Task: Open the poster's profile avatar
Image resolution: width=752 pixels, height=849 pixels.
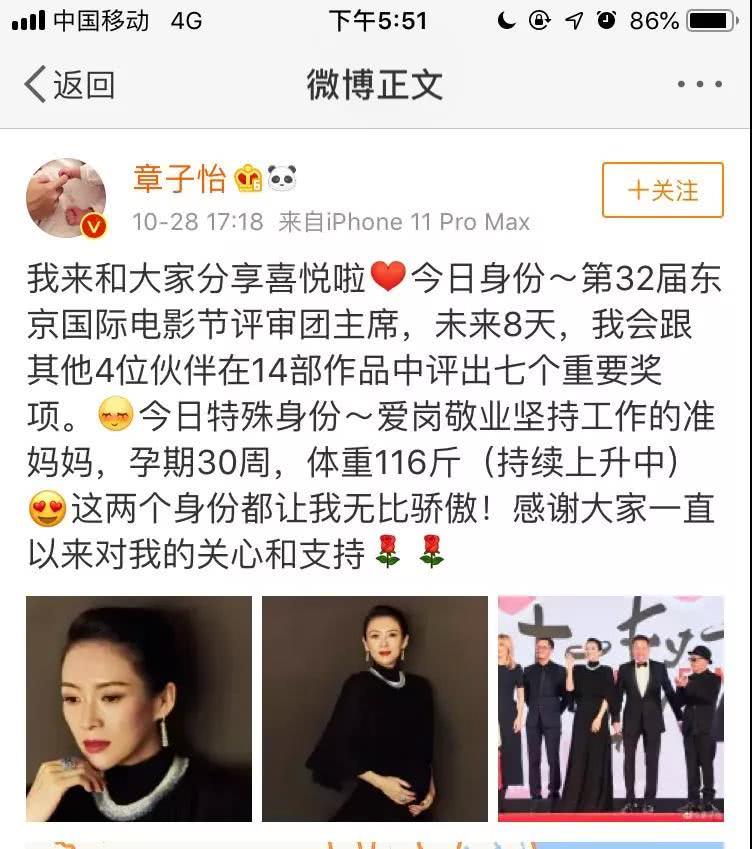Action: pyautogui.click(x=65, y=197)
